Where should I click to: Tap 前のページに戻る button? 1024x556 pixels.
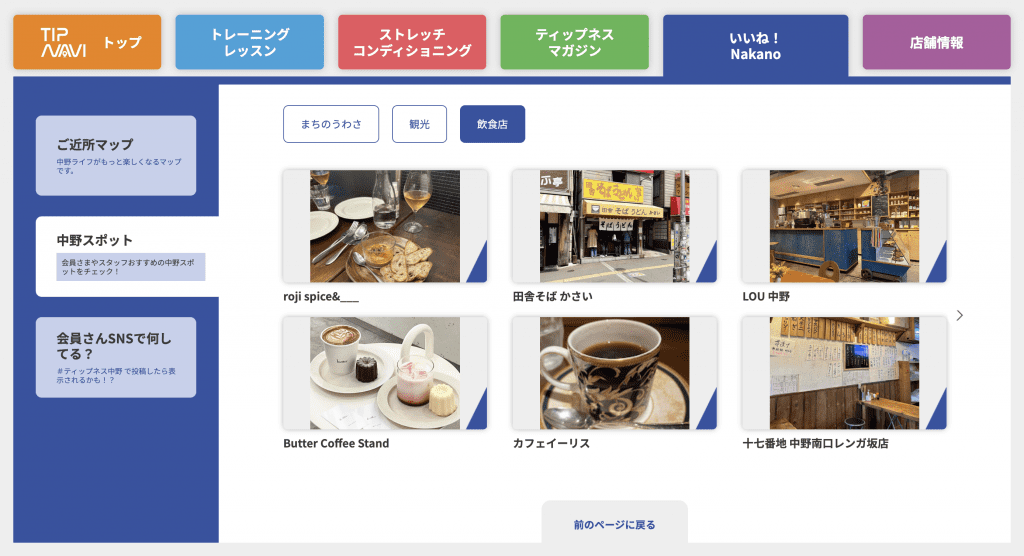click(614, 524)
